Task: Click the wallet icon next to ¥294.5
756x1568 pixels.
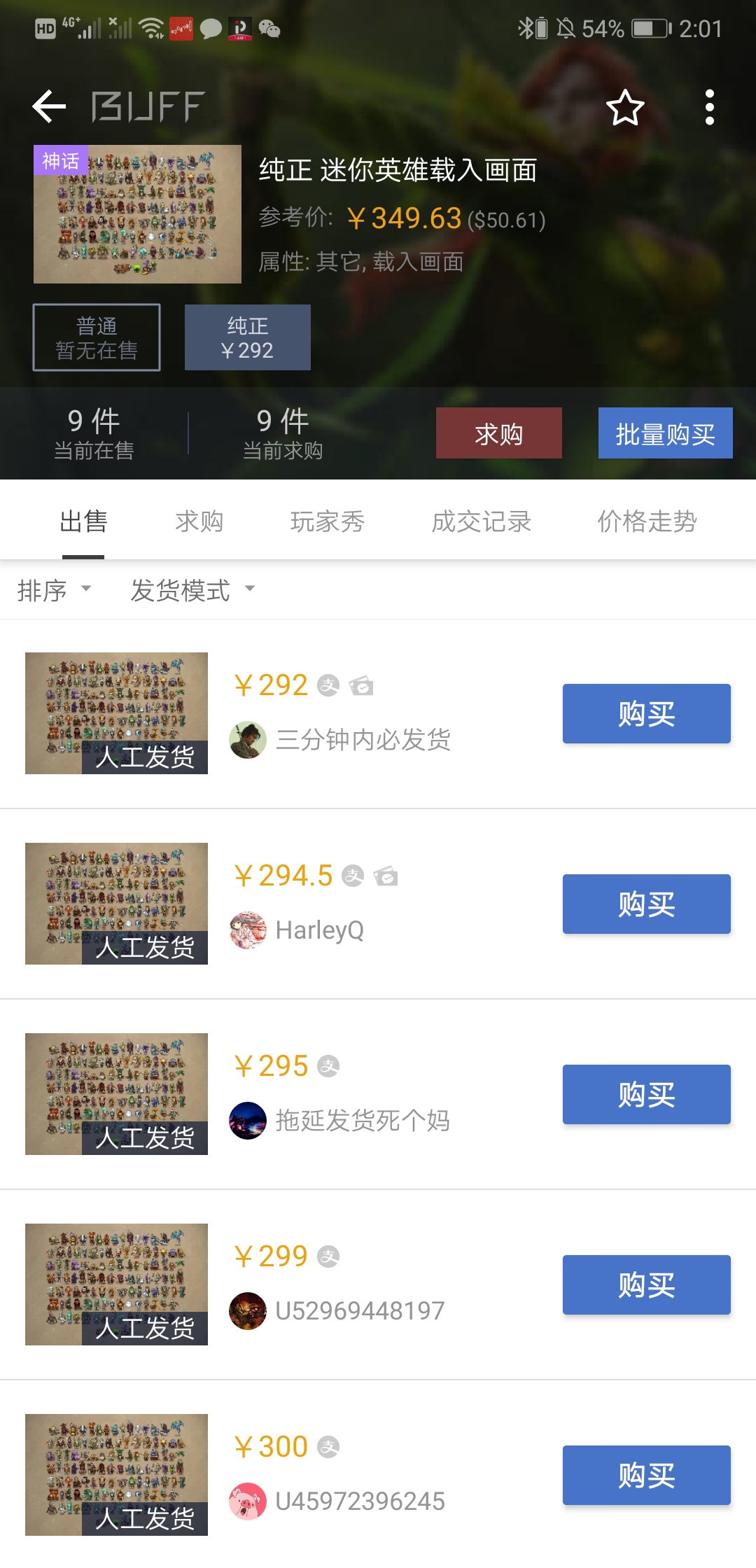Action: coord(384,876)
